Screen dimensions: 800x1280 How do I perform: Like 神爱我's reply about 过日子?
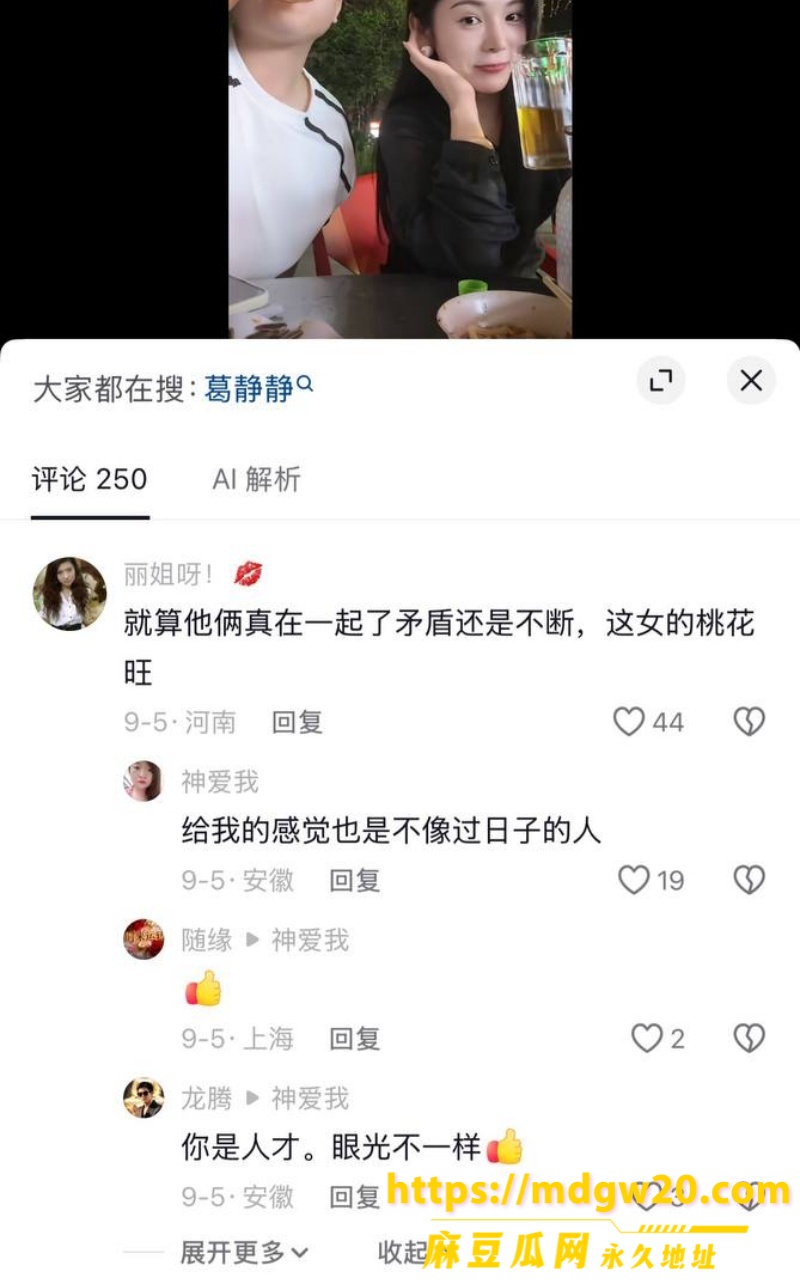651,880
